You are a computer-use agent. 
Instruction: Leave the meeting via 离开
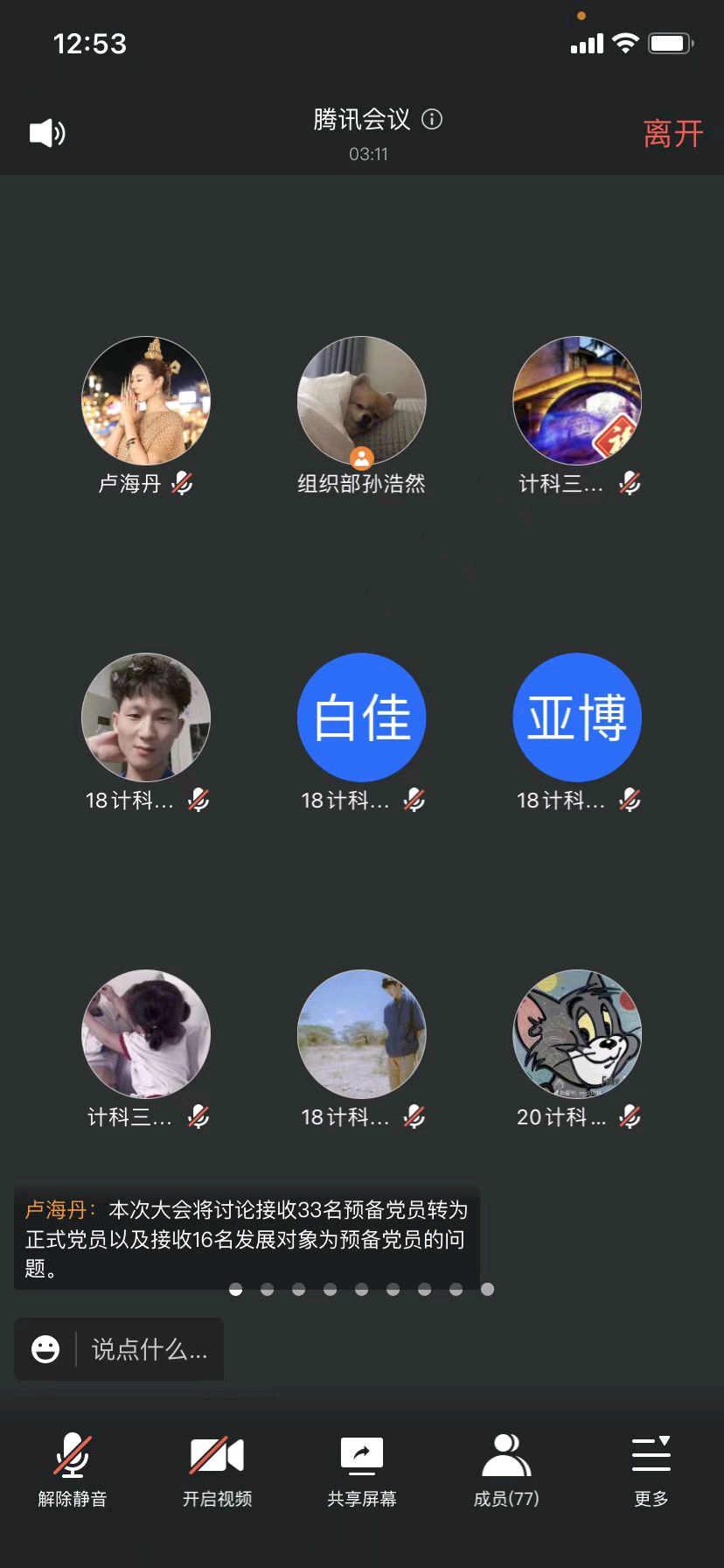click(x=672, y=134)
